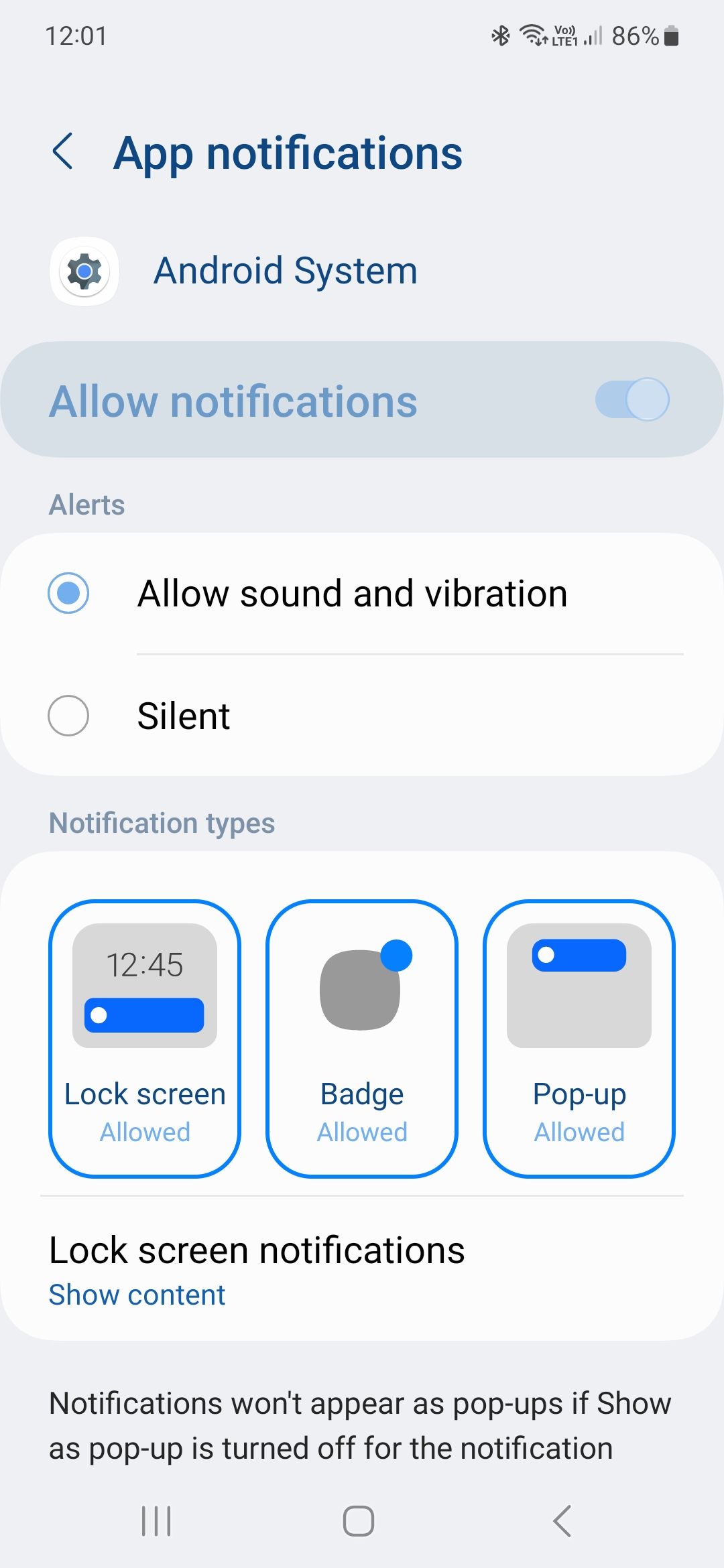This screenshot has height=1568, width=724.
Task: Tap the system home button
Action: [359, 1521]
